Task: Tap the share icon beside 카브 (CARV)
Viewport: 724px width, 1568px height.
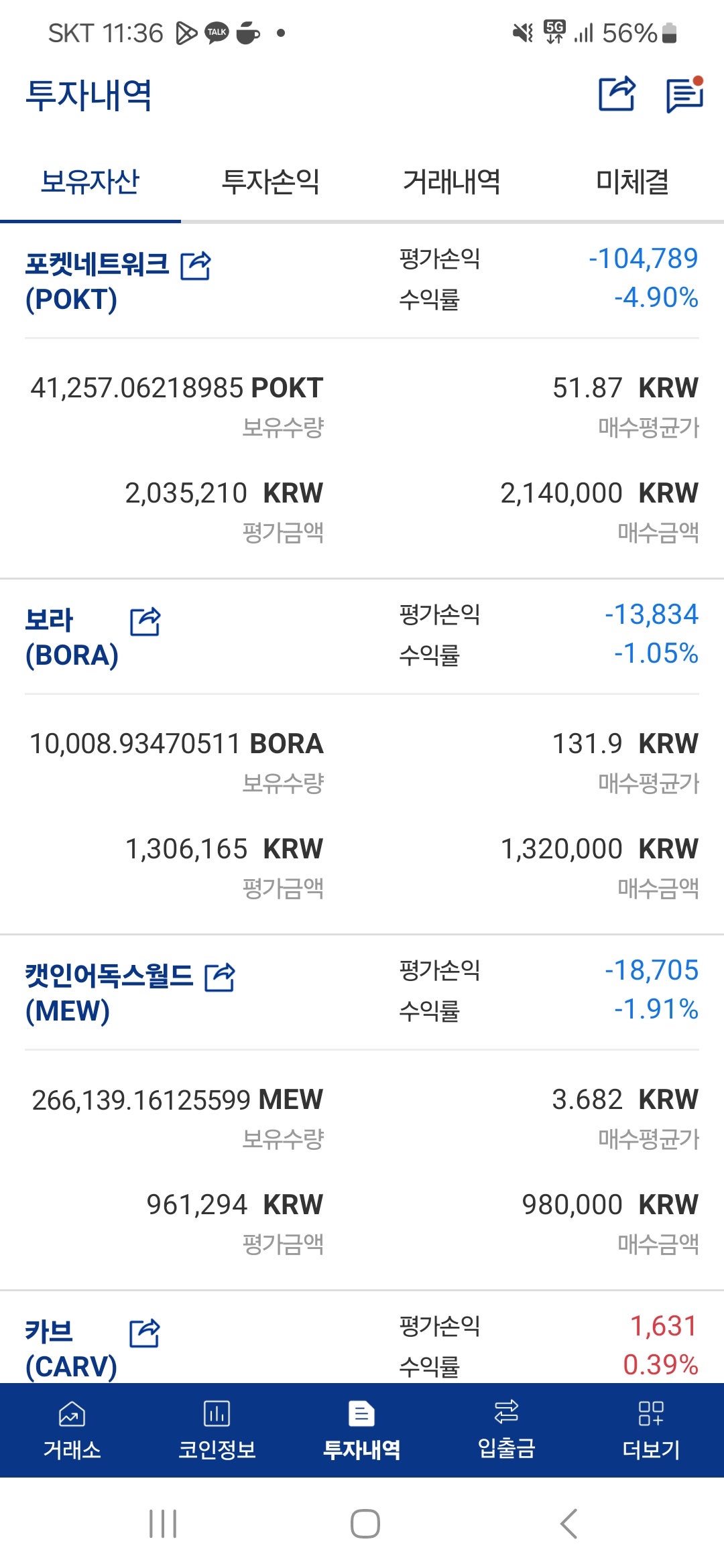Action: 145,1333
